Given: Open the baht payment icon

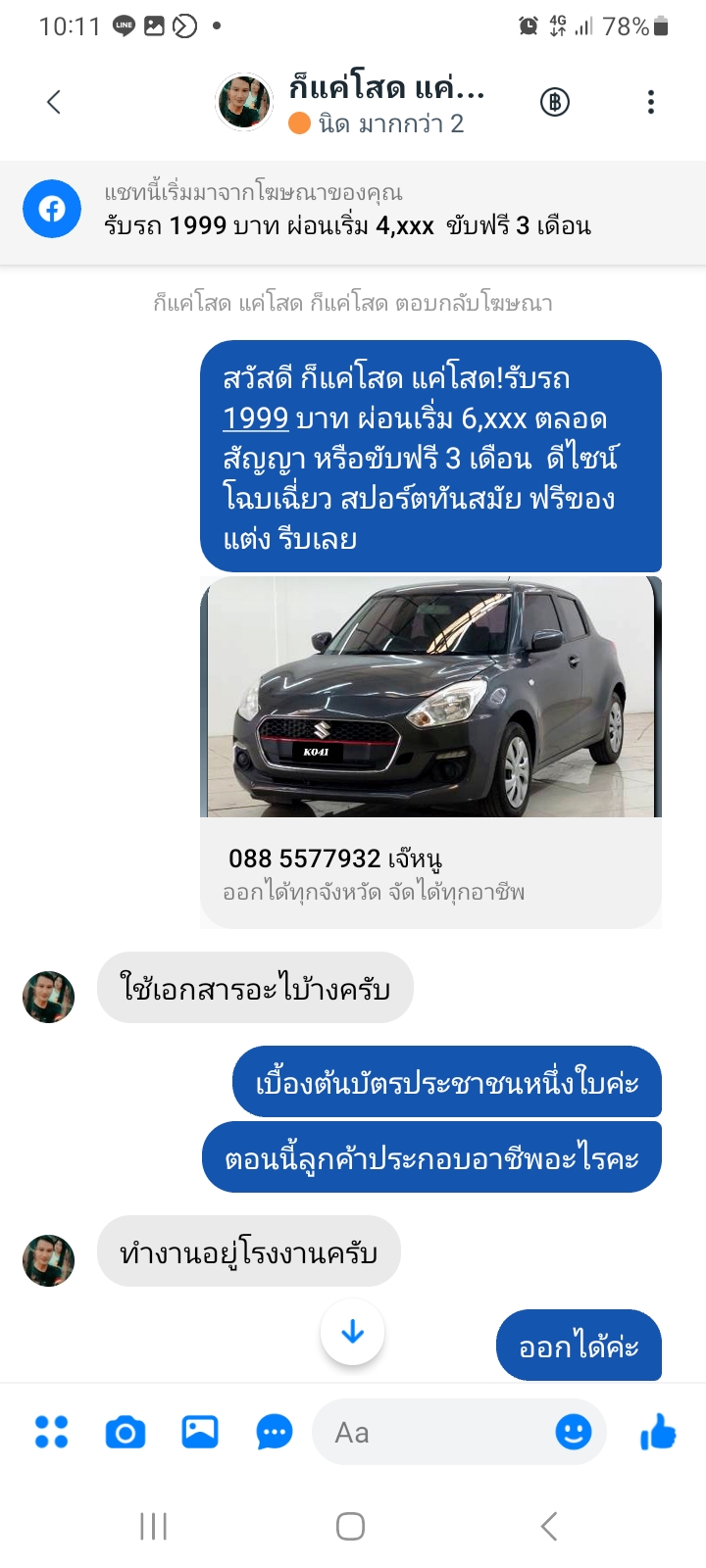Looking at the screenshot, I should tap(555, 102).
